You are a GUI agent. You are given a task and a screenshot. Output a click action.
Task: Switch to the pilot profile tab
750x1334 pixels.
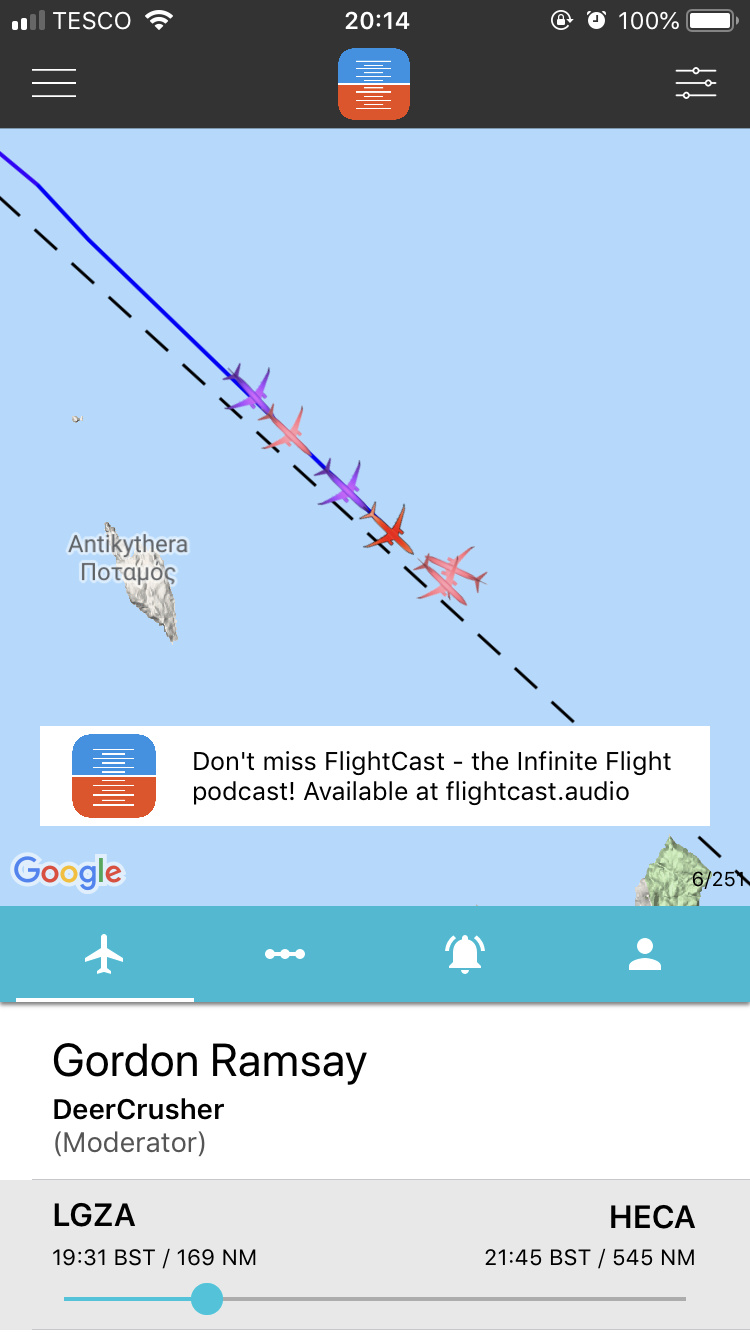click(x=645, y=954)
